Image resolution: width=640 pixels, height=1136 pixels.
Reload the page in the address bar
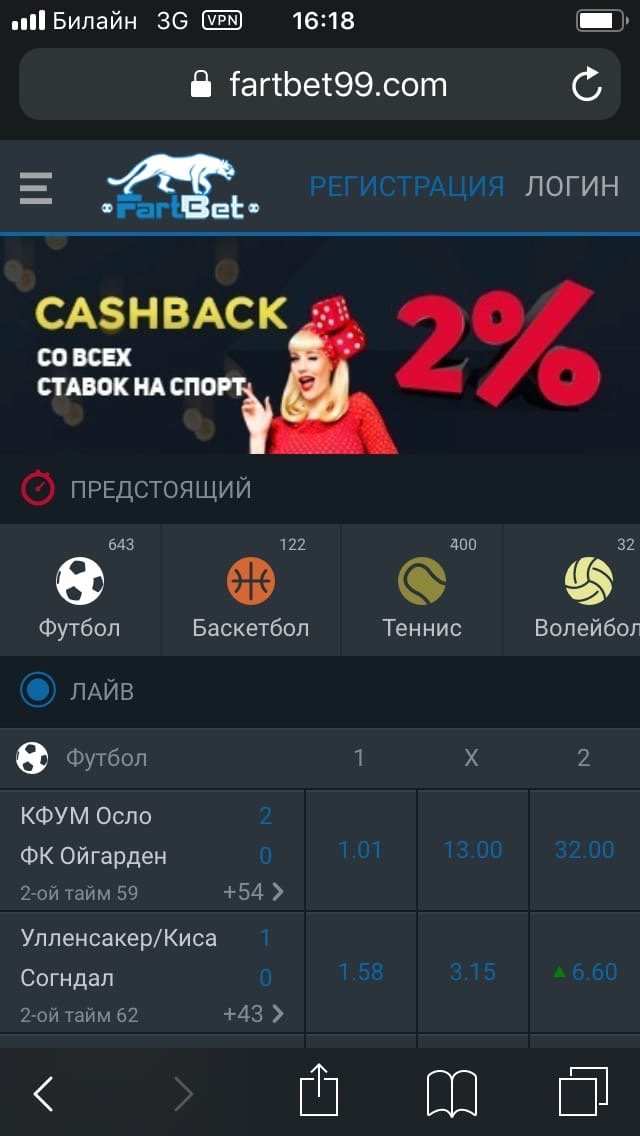click(587, 84)
